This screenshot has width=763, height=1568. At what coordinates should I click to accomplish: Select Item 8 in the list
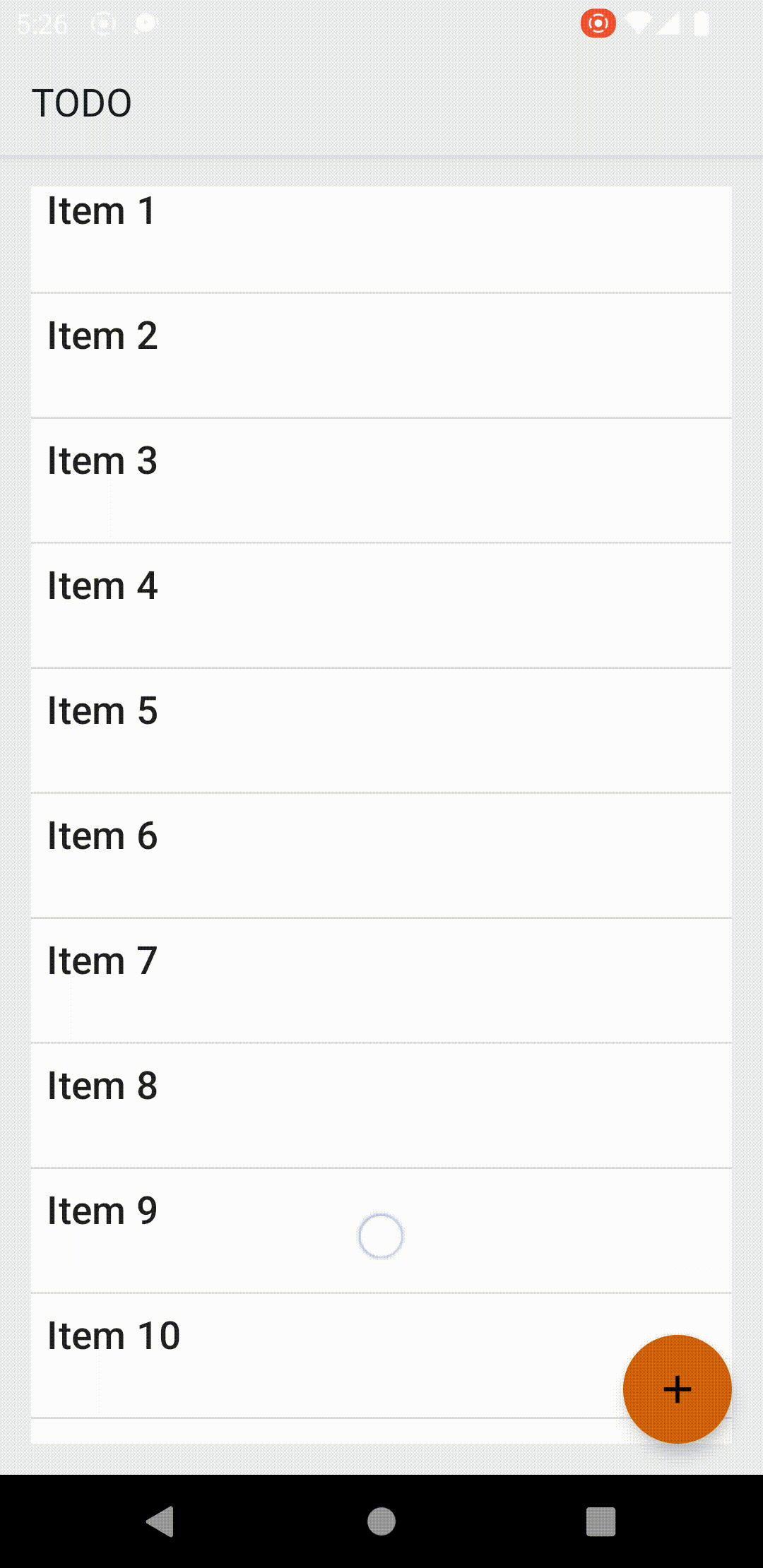(102, 1085)
